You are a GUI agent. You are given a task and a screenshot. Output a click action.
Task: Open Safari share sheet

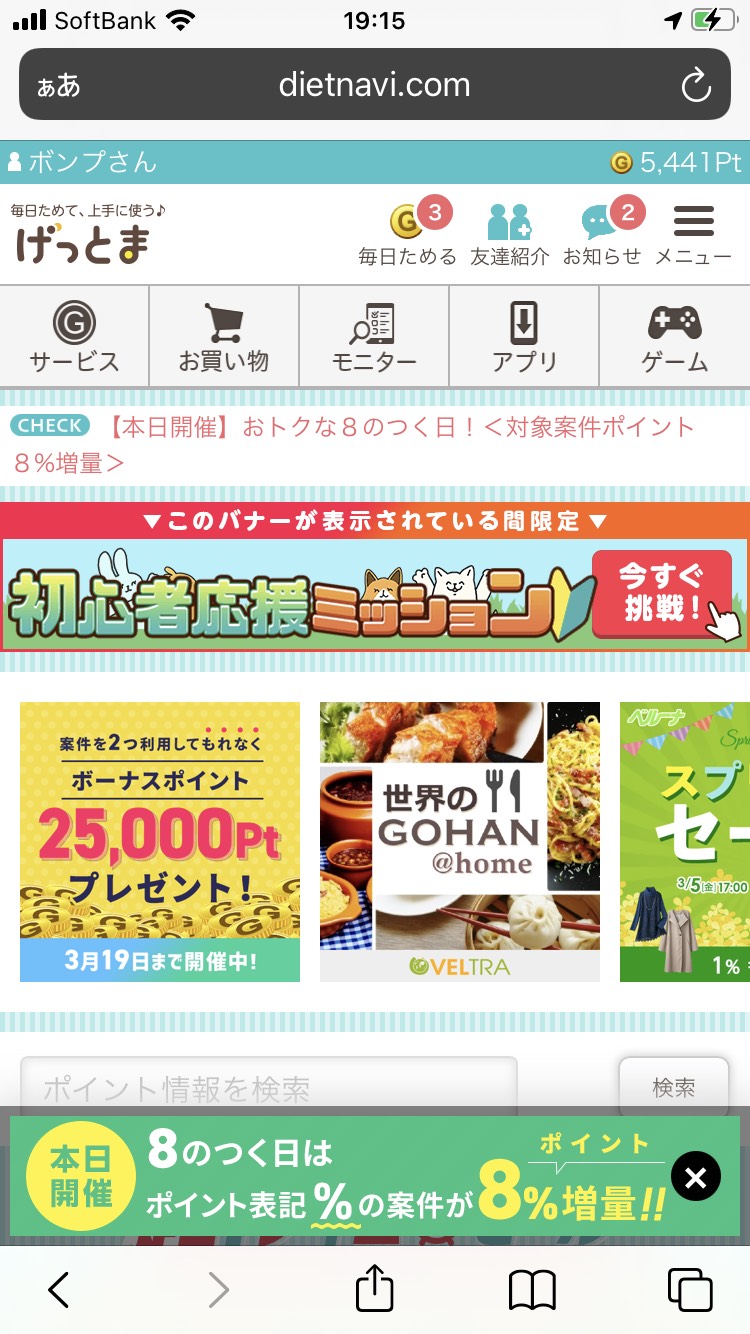(375, 1288)
